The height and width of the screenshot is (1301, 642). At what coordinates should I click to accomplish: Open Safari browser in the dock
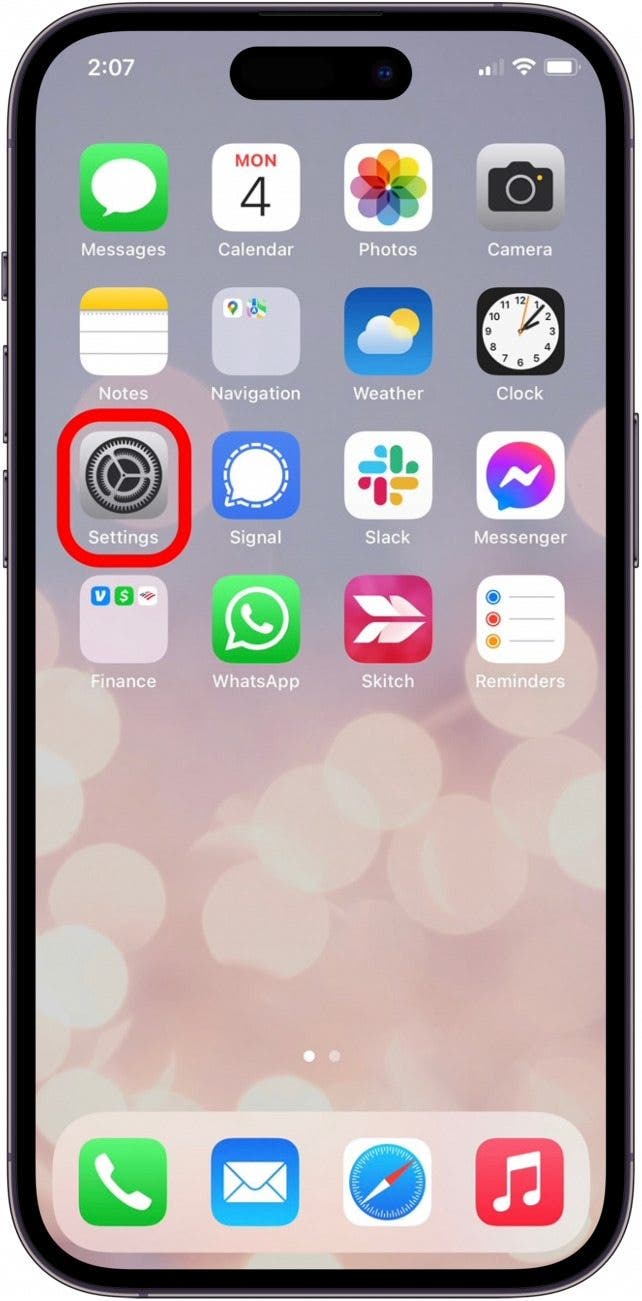coord(388,1182)
